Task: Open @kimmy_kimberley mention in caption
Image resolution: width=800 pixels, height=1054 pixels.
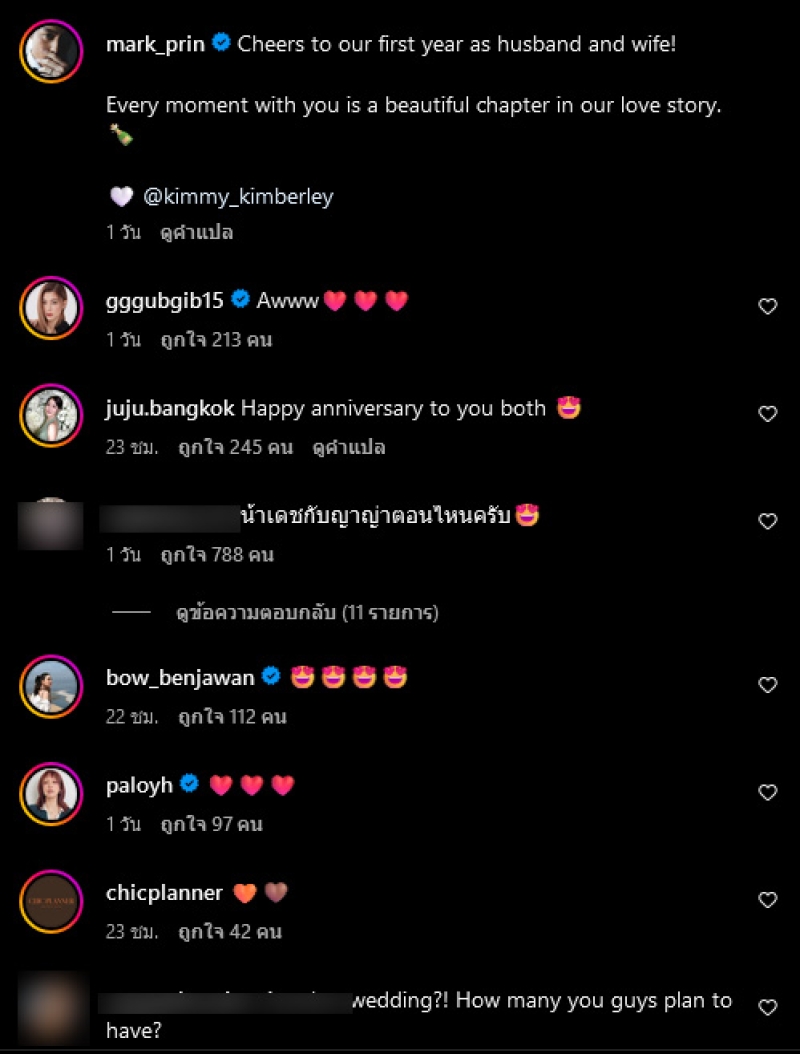Action: 238,197
